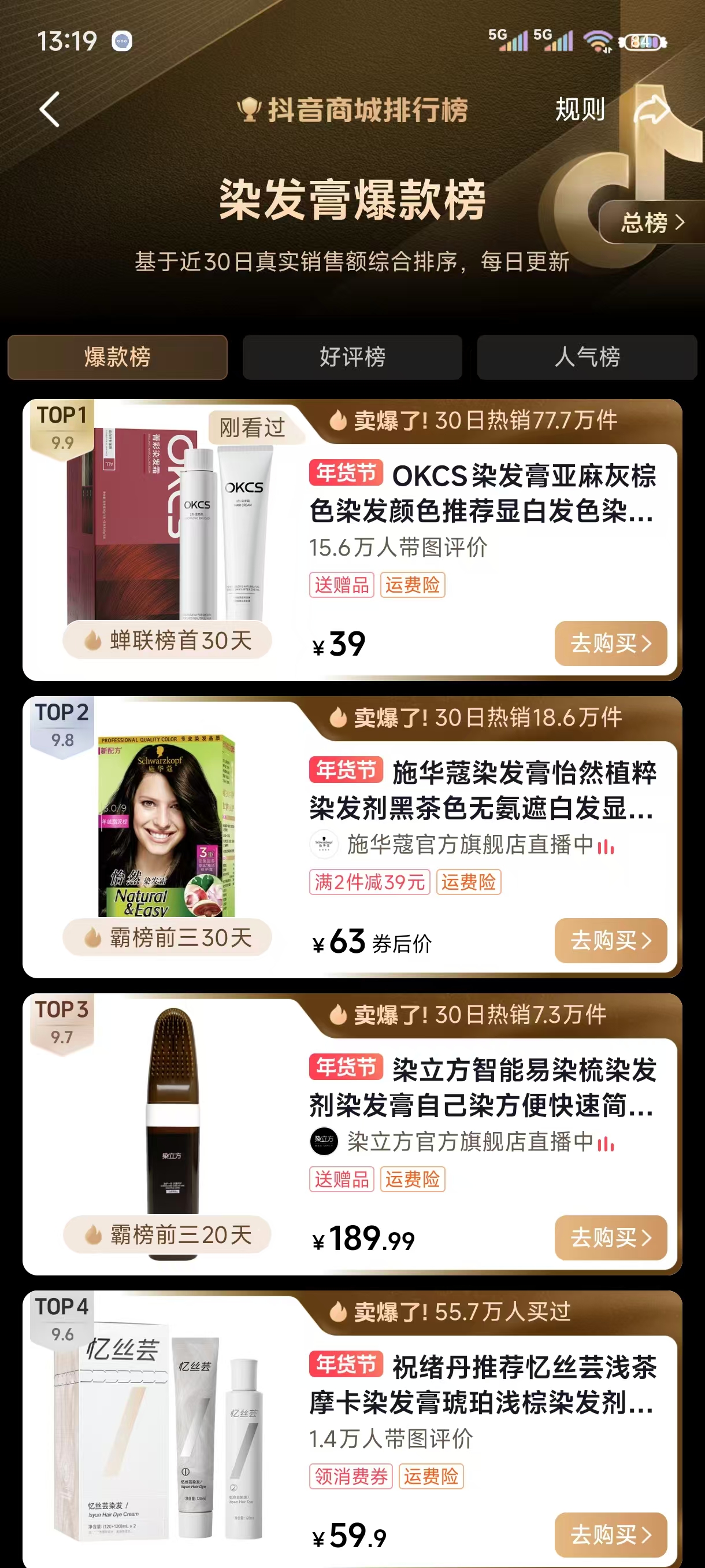Viewport: 705px width, 1568px height.
Task: Select the 爆款榜 tab
Action: pyautogui.click(x=117, y=357)
